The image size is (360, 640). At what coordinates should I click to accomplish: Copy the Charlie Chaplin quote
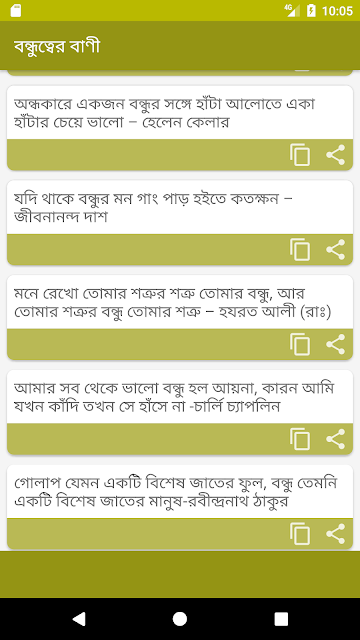(x=300, y=439)
